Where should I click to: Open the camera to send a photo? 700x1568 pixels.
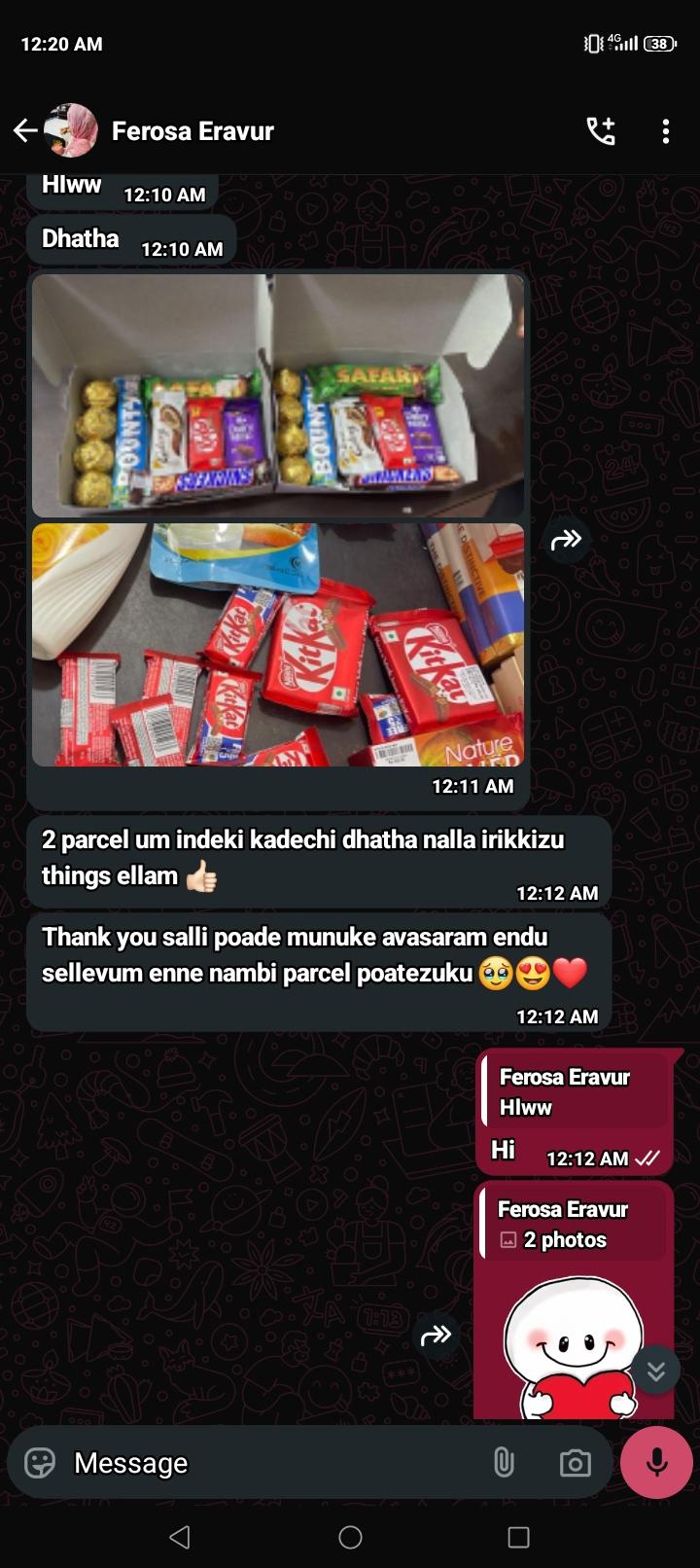(575, 1463)
